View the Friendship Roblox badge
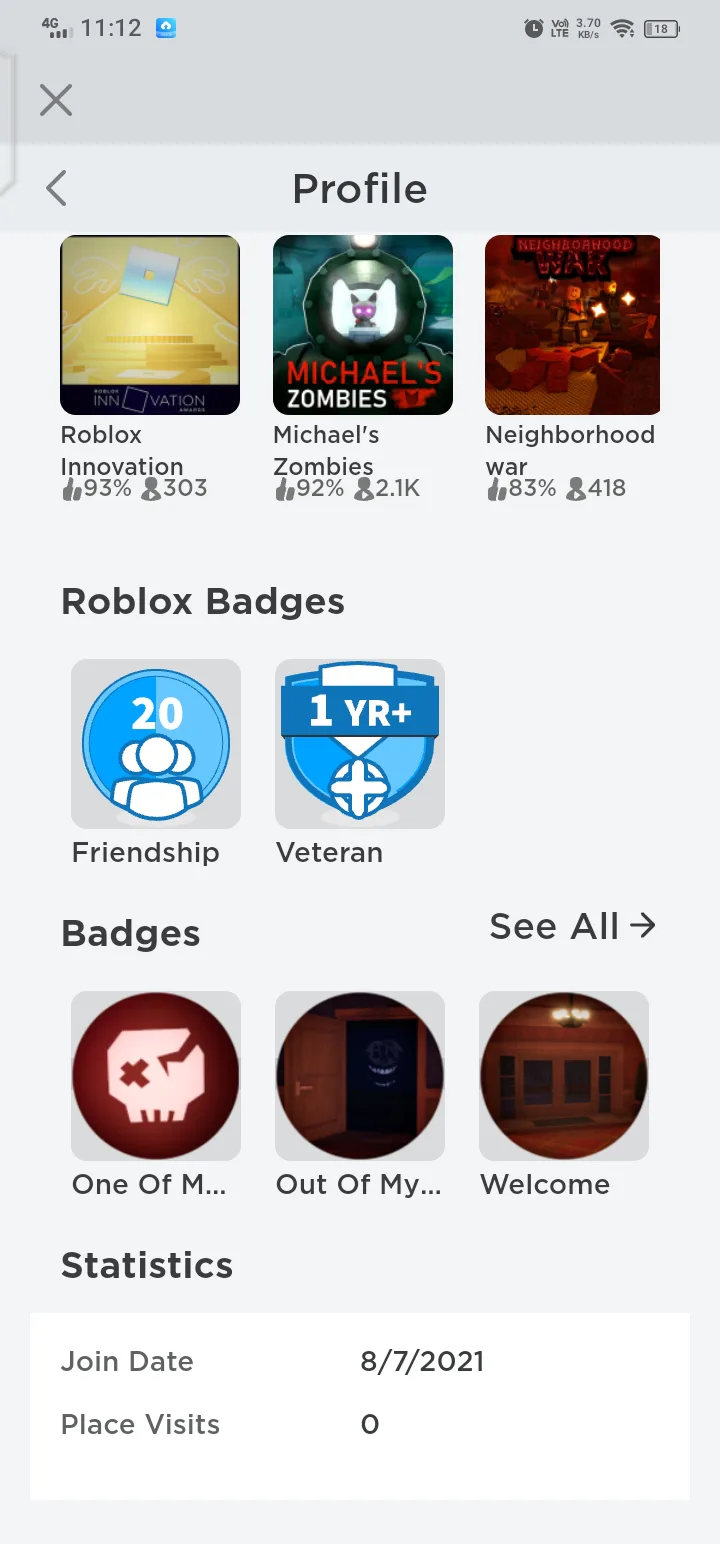The width and height of the screenshot is (720, 1544). 156,744
